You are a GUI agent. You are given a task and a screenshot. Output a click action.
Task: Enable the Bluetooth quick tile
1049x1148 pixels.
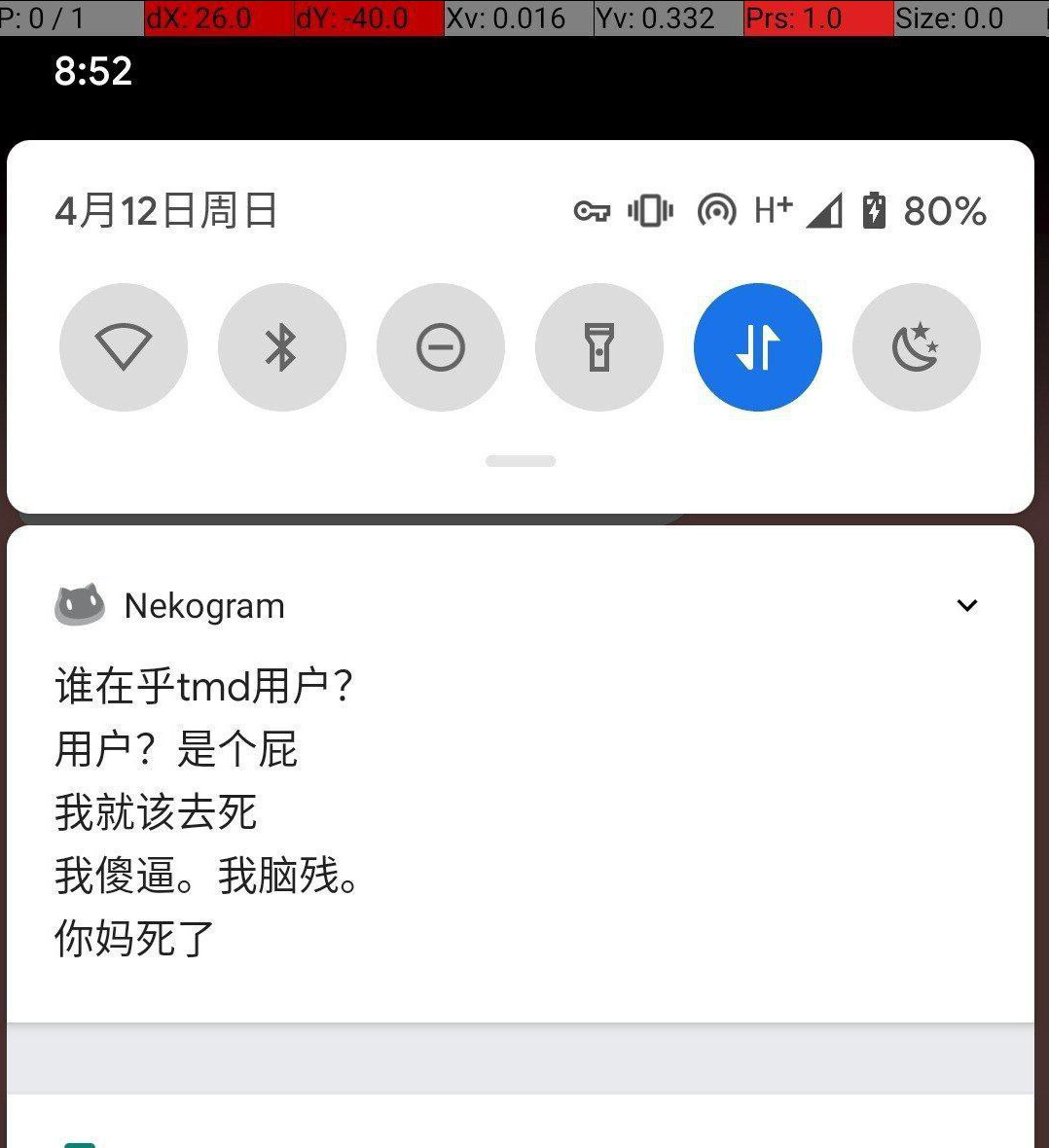point(282,347)
